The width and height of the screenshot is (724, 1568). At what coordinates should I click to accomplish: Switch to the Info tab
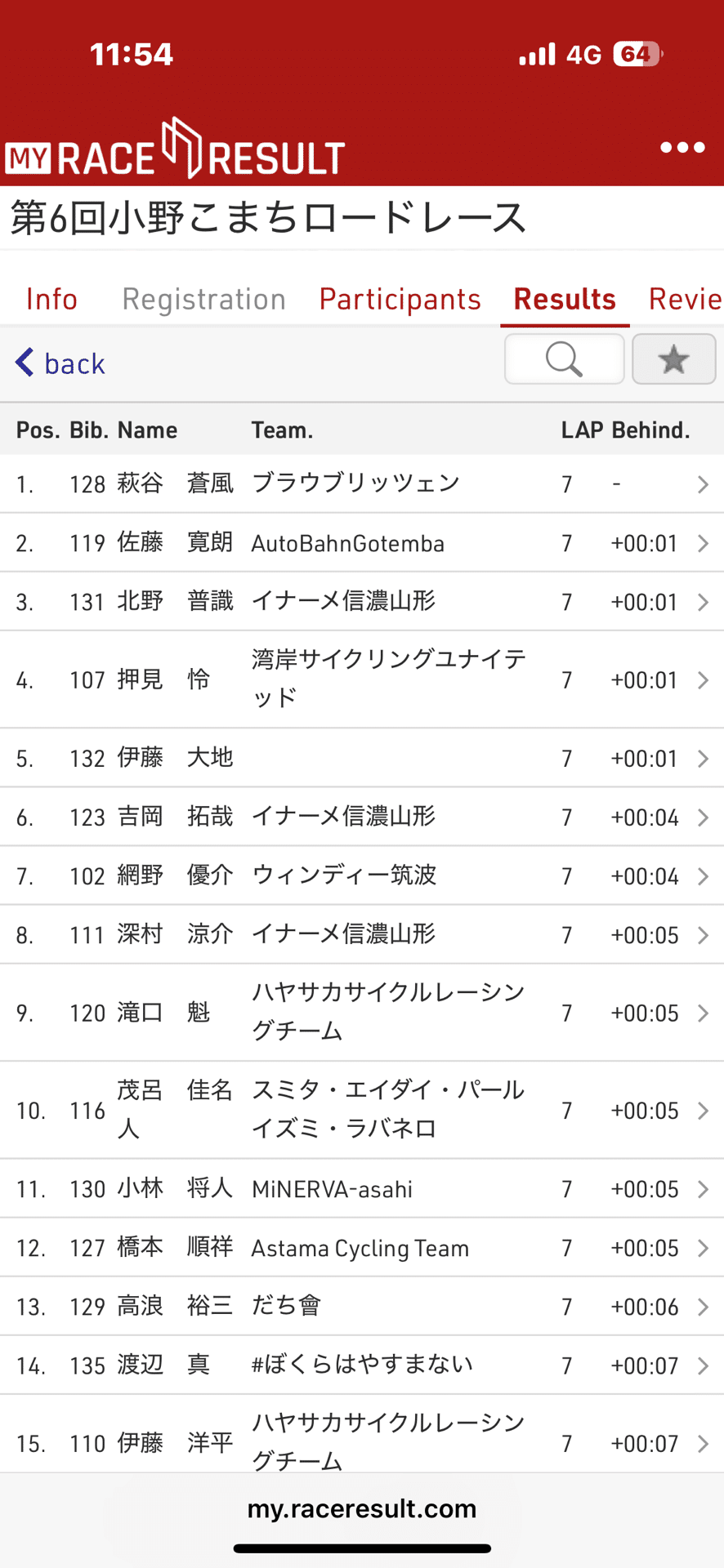tap(51, 299)
